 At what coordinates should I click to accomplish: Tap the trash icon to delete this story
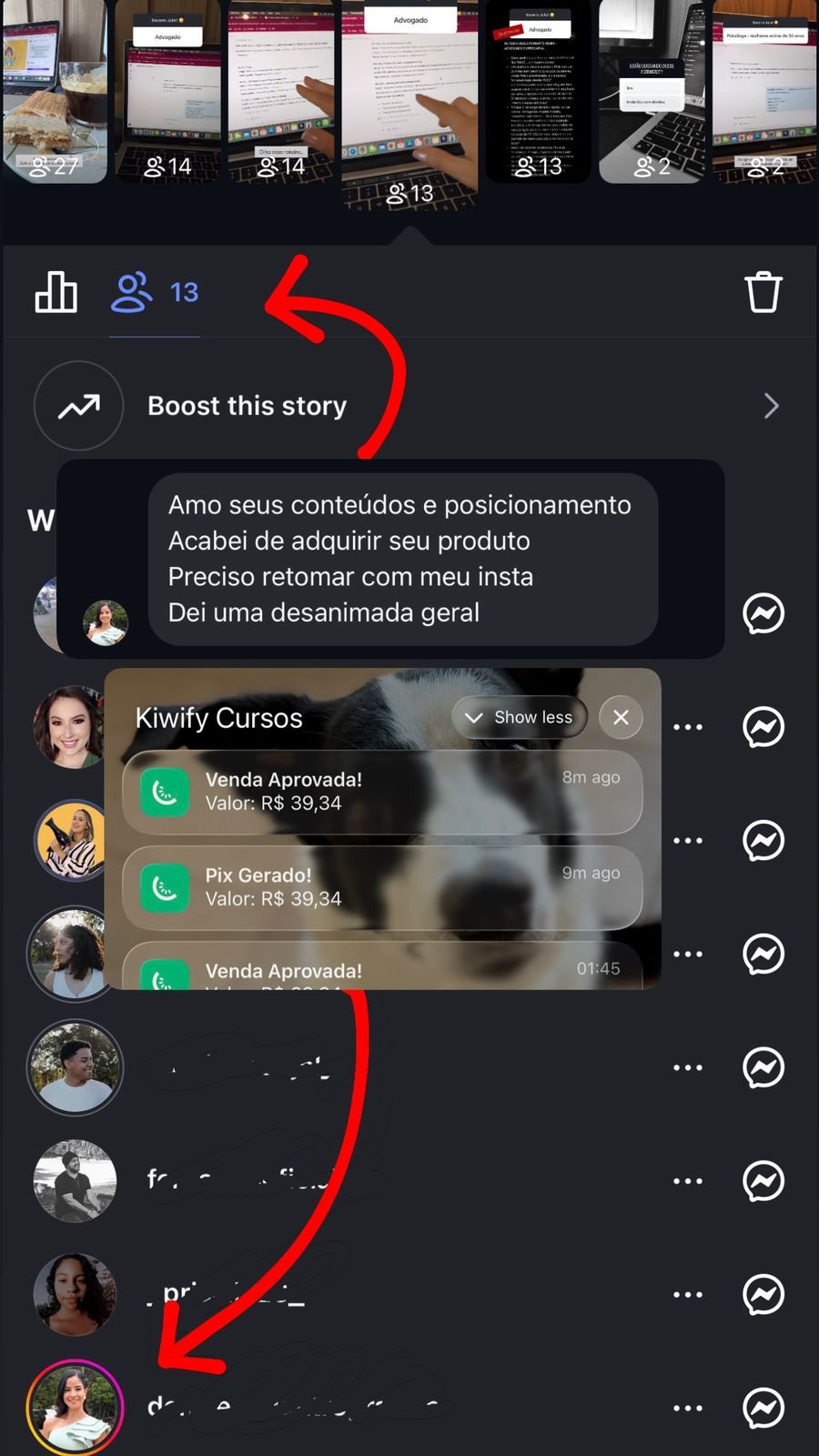tap(763, 293)
